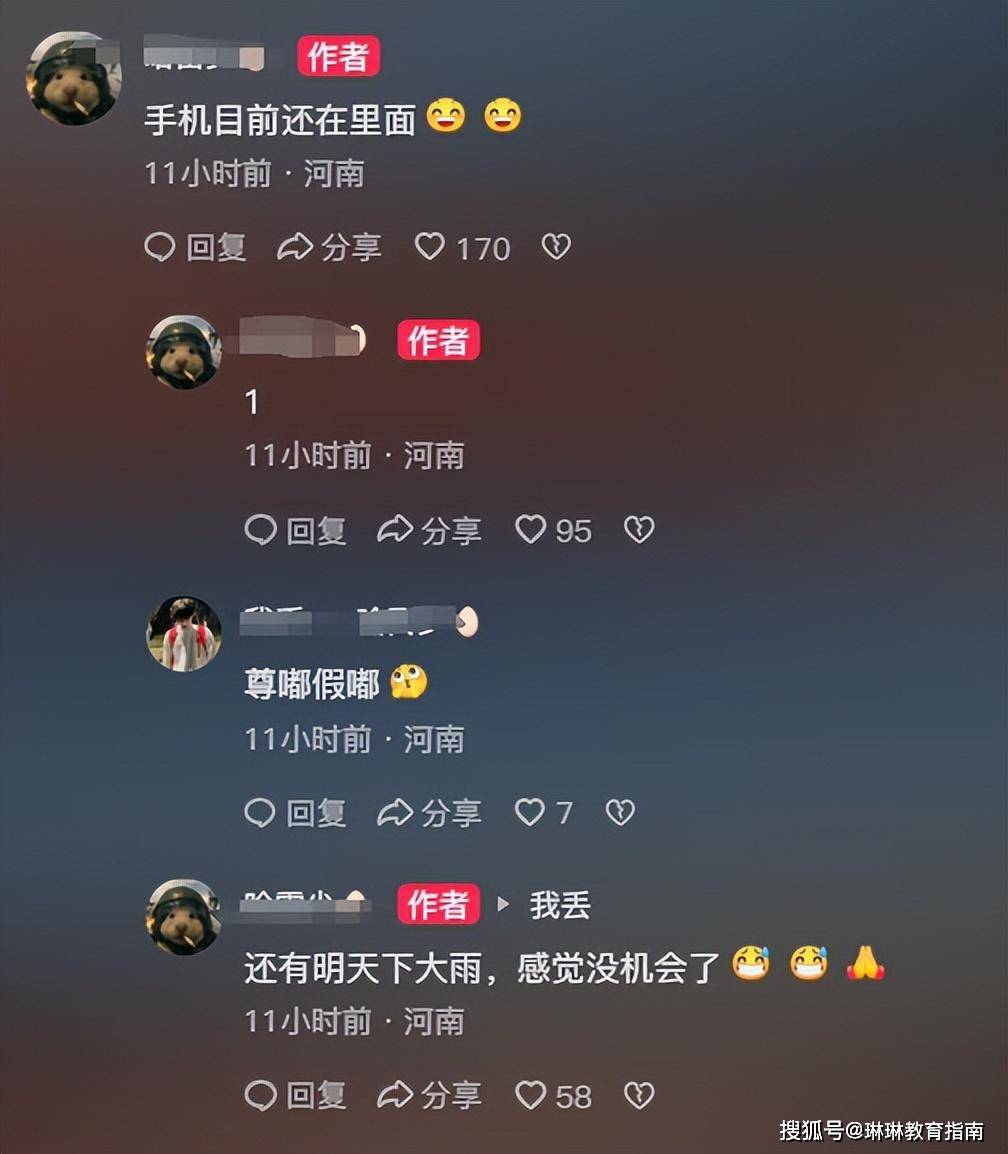
Task: Dislike the comment 尊嘟假嘟
Action: click(x=620, y=813)
